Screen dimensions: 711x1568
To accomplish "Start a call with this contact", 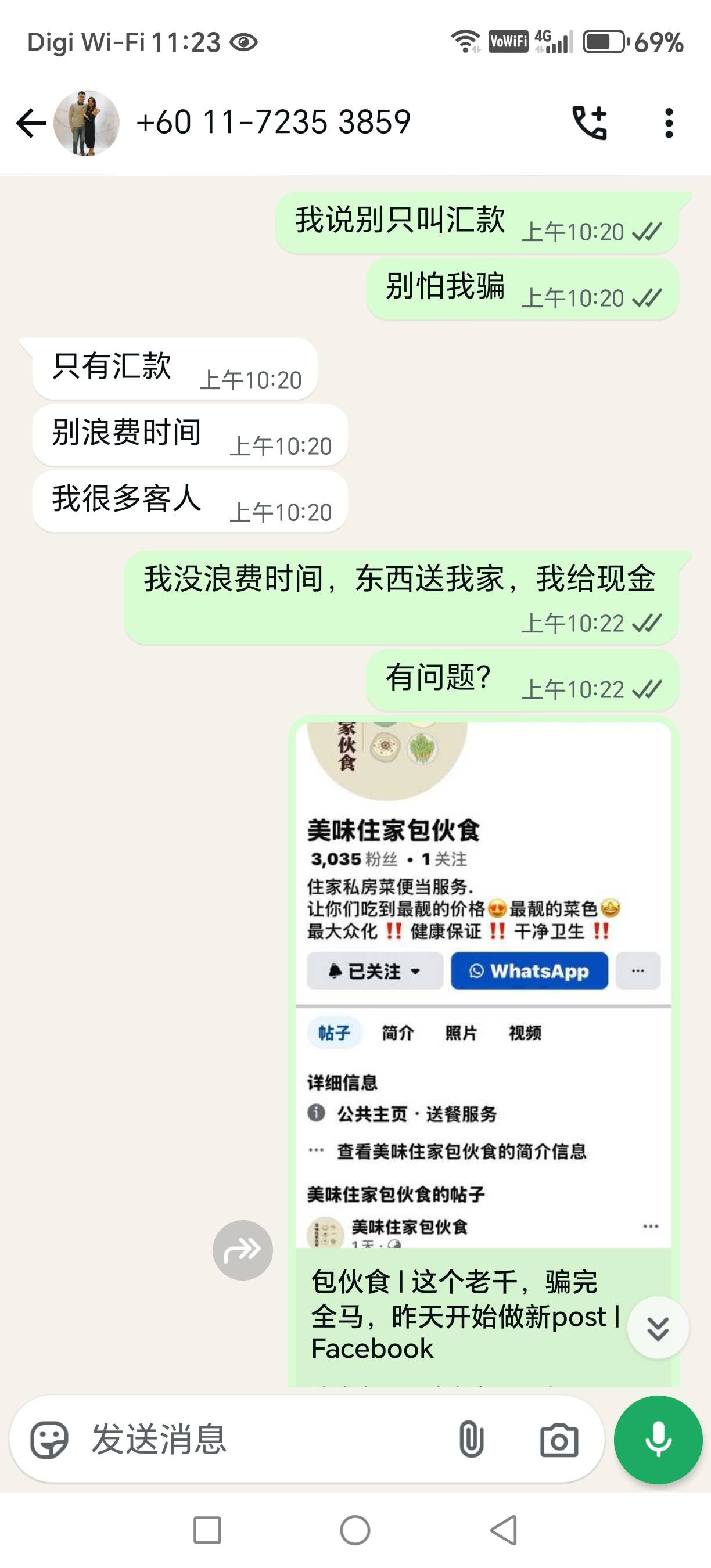I will pos(589,123).
